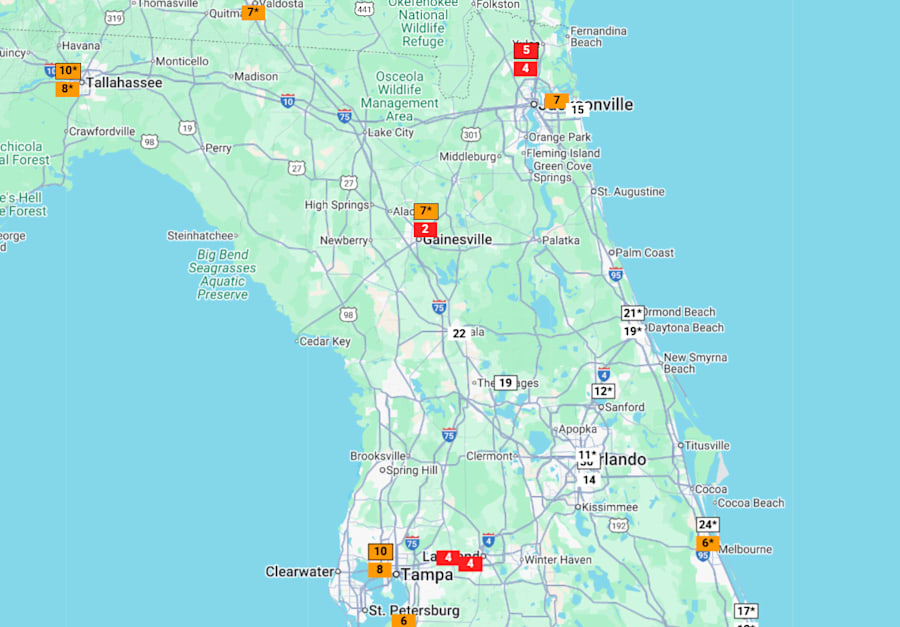This screenshot has width=900, height=627.
Task: Tap the red 5 marker north of Jacksonville
Action: (x=526, y=50)
